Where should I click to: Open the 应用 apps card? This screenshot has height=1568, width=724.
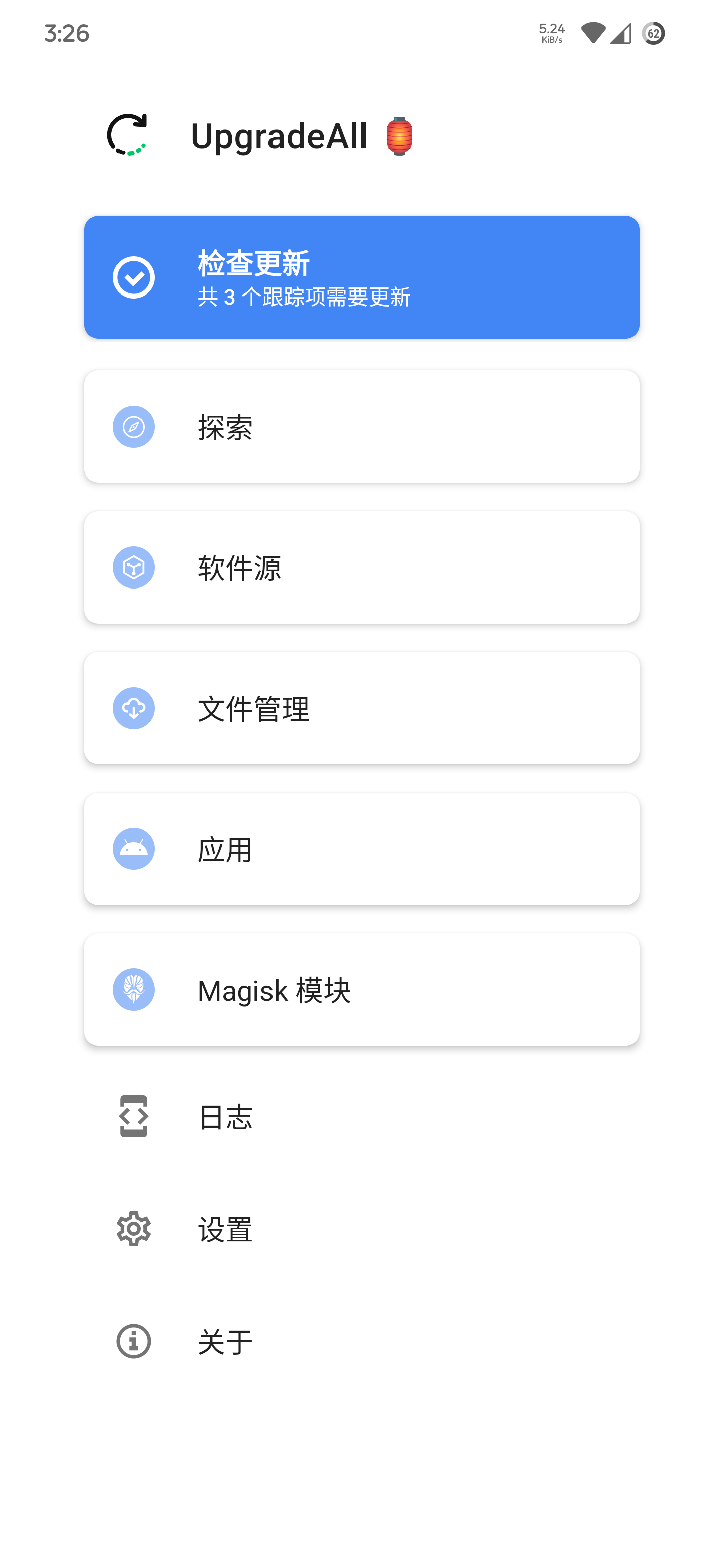tap(361, 848)
